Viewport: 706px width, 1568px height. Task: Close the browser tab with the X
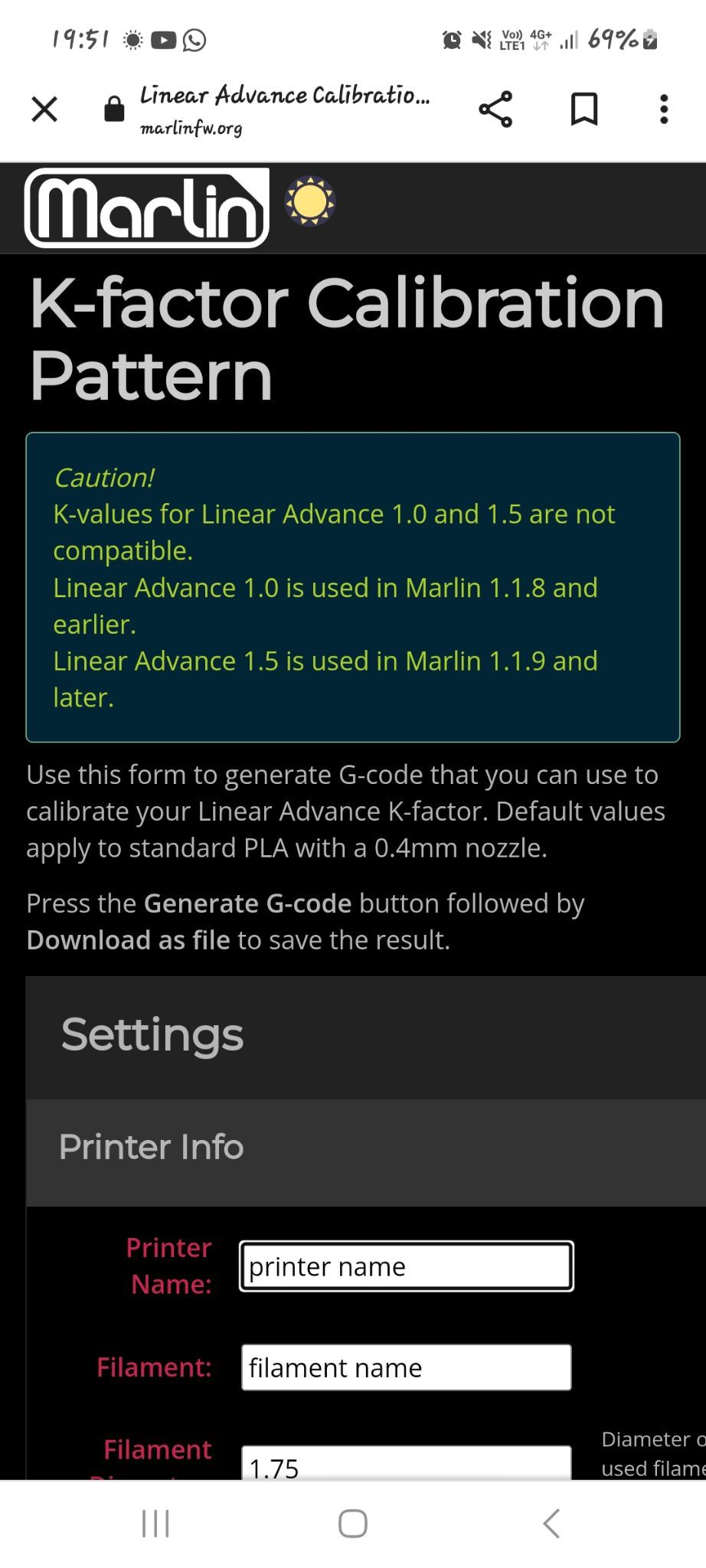(44, 109)
